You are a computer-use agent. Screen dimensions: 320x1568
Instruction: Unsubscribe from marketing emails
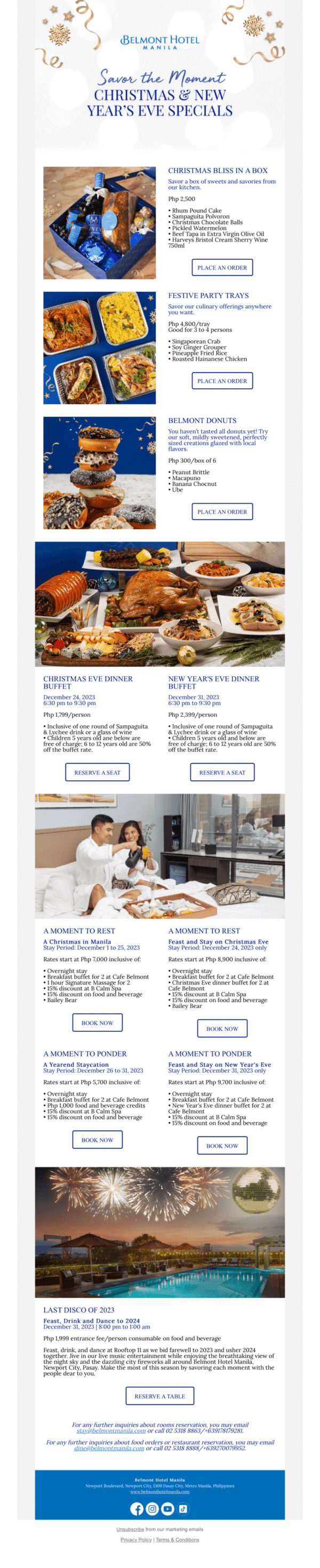[x=130, y=1529]
